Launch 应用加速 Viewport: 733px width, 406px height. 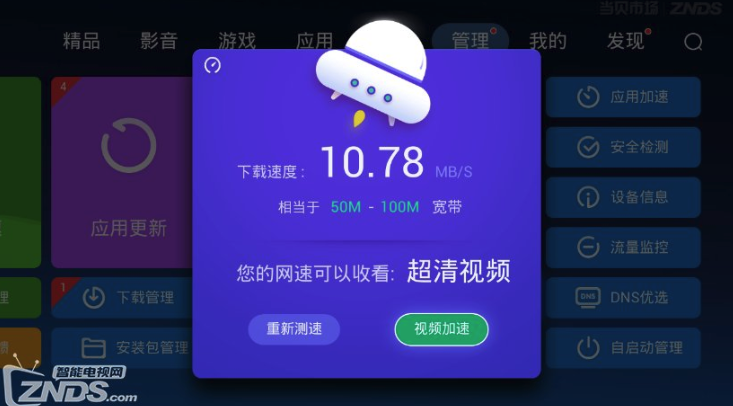click(x=623, y=97)
